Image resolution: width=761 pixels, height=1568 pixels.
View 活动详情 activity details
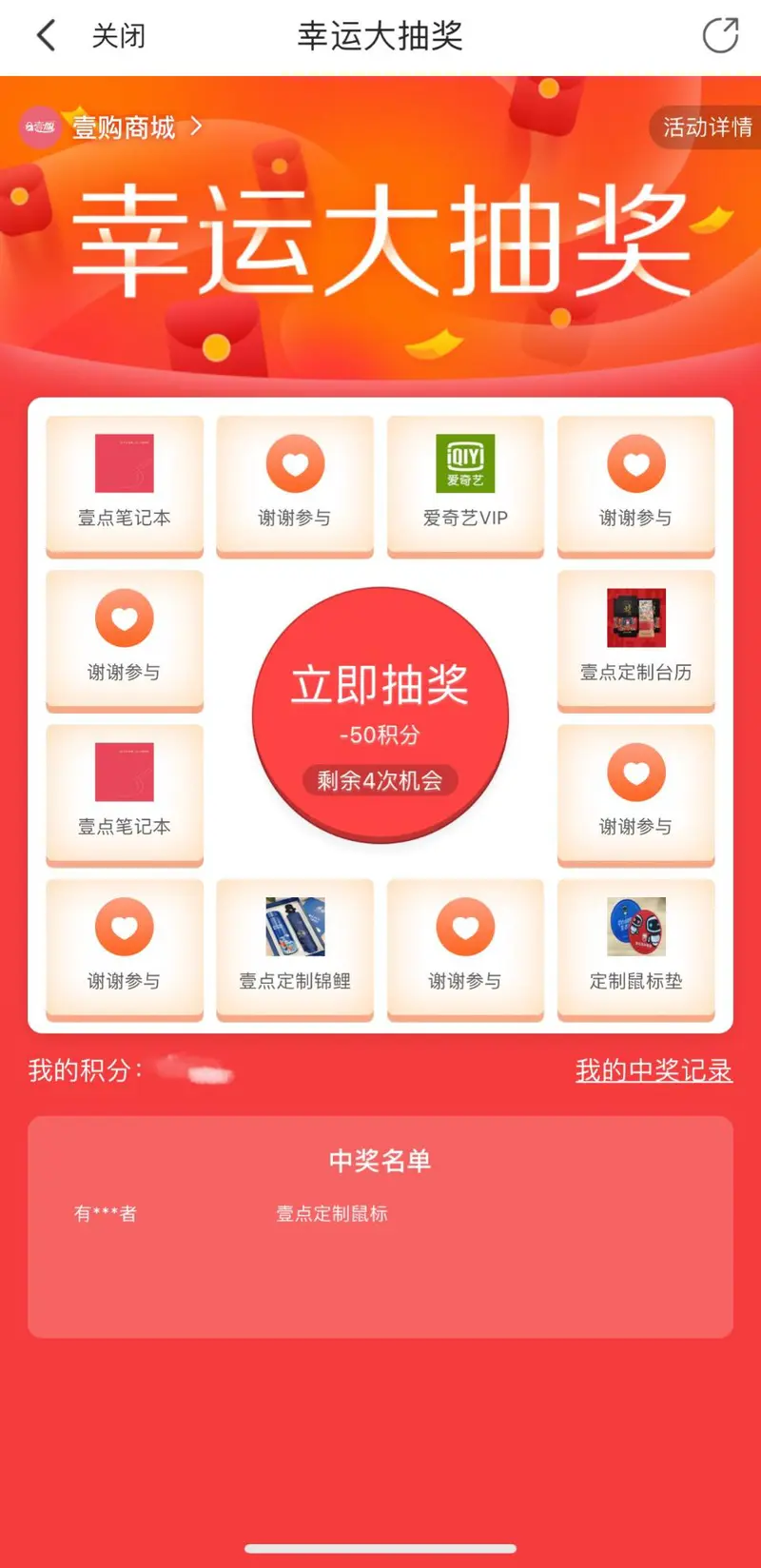tap(706, 127)
